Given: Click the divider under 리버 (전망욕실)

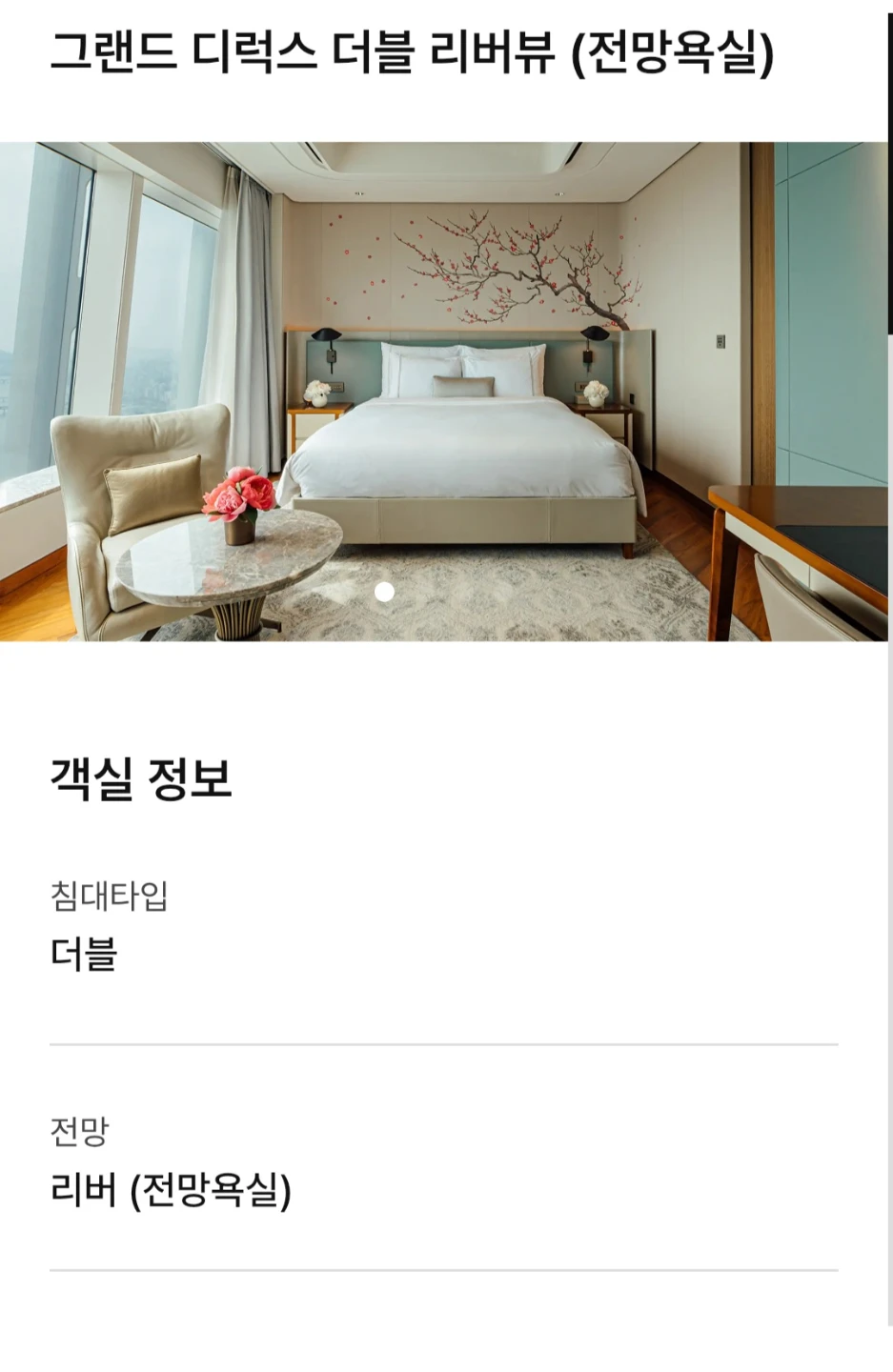Looking at the screenshot, I should (x=446, y=1267).
